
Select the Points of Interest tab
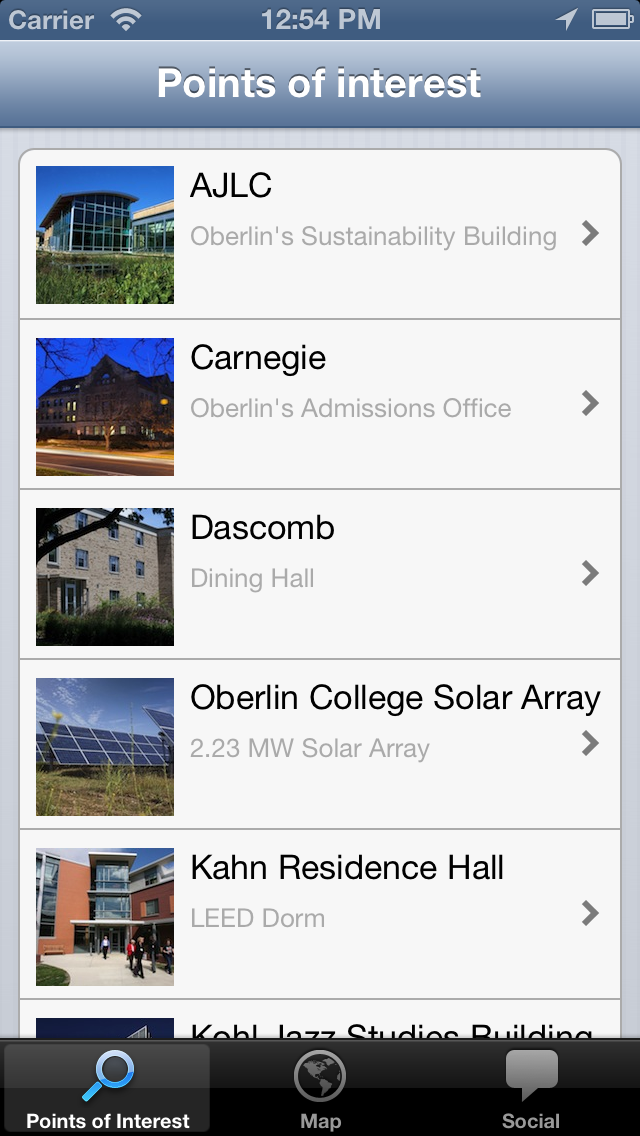[107, 1089]
